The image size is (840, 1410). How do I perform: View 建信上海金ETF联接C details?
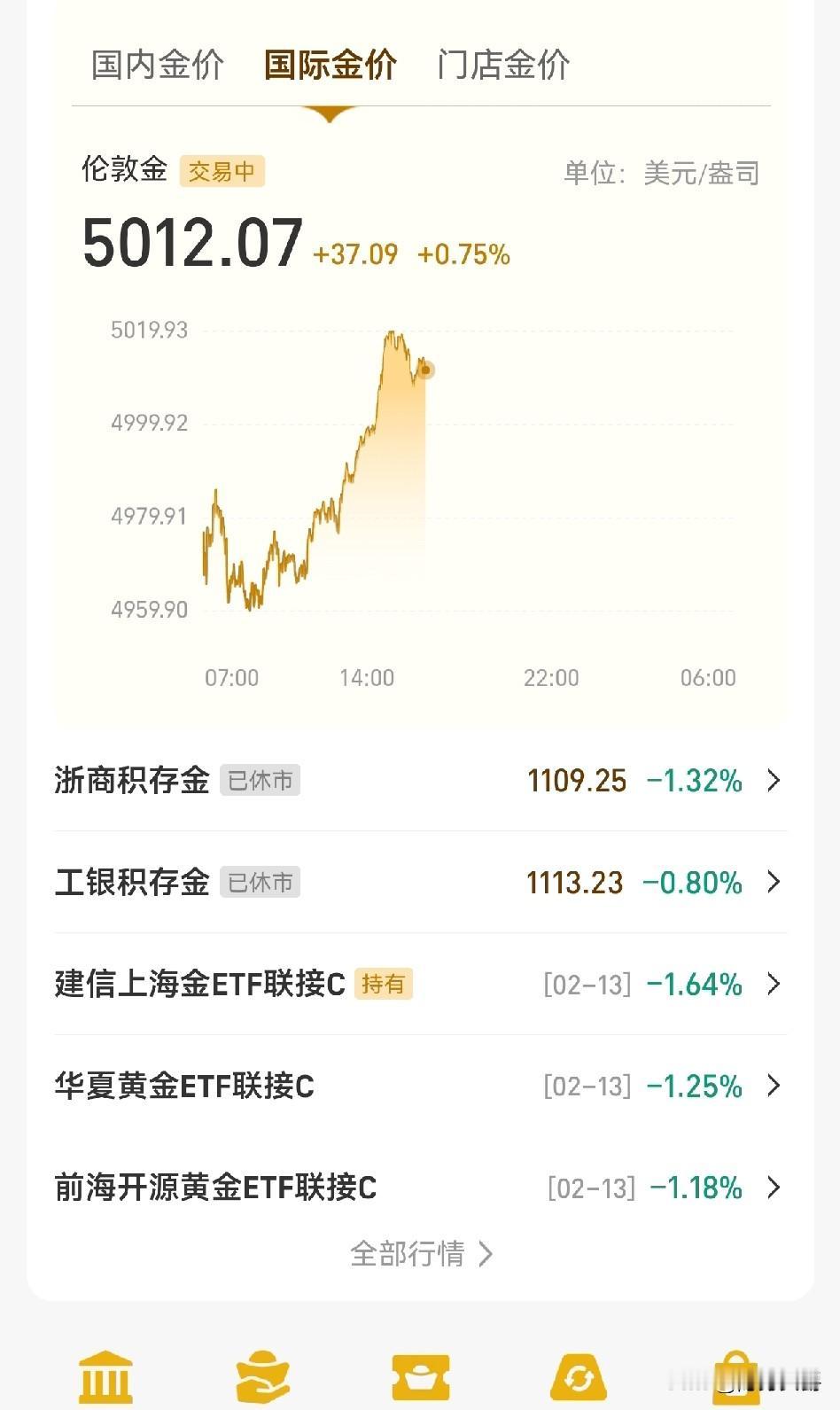[x=420, y=985]
